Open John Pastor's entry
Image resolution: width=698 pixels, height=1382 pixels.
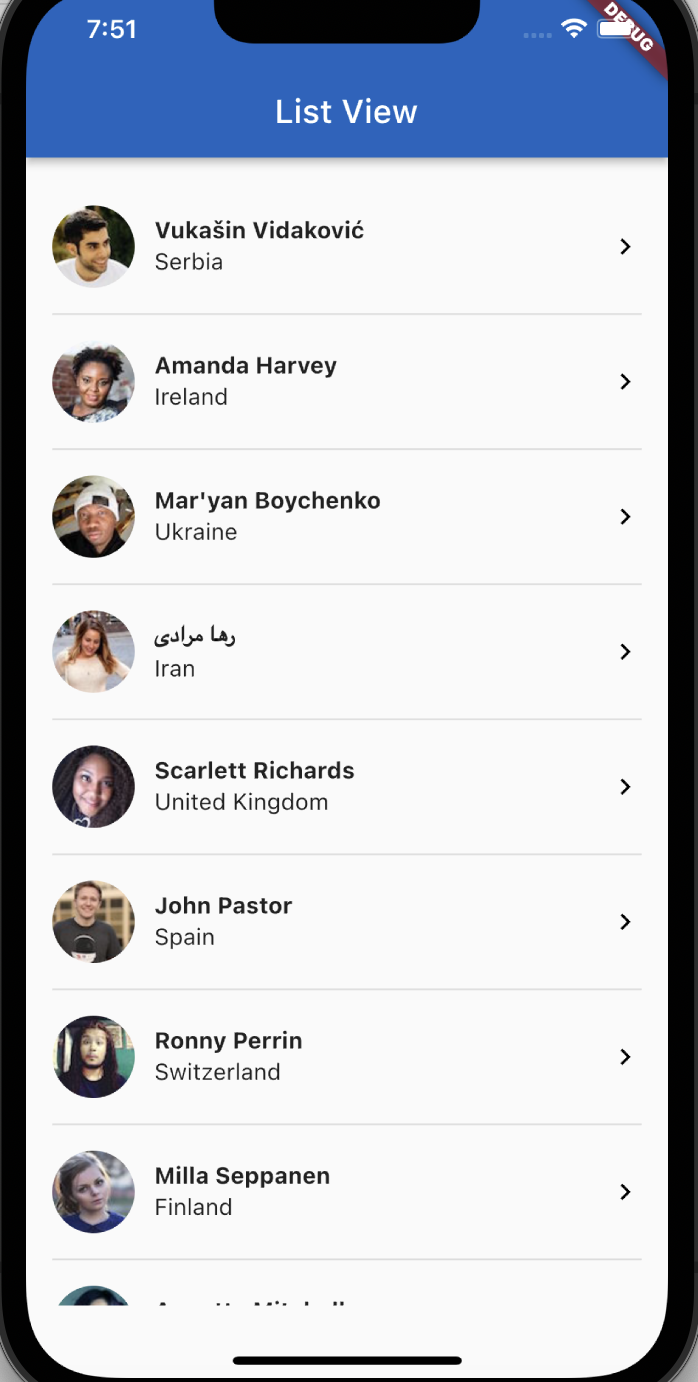tap(346, 921)
